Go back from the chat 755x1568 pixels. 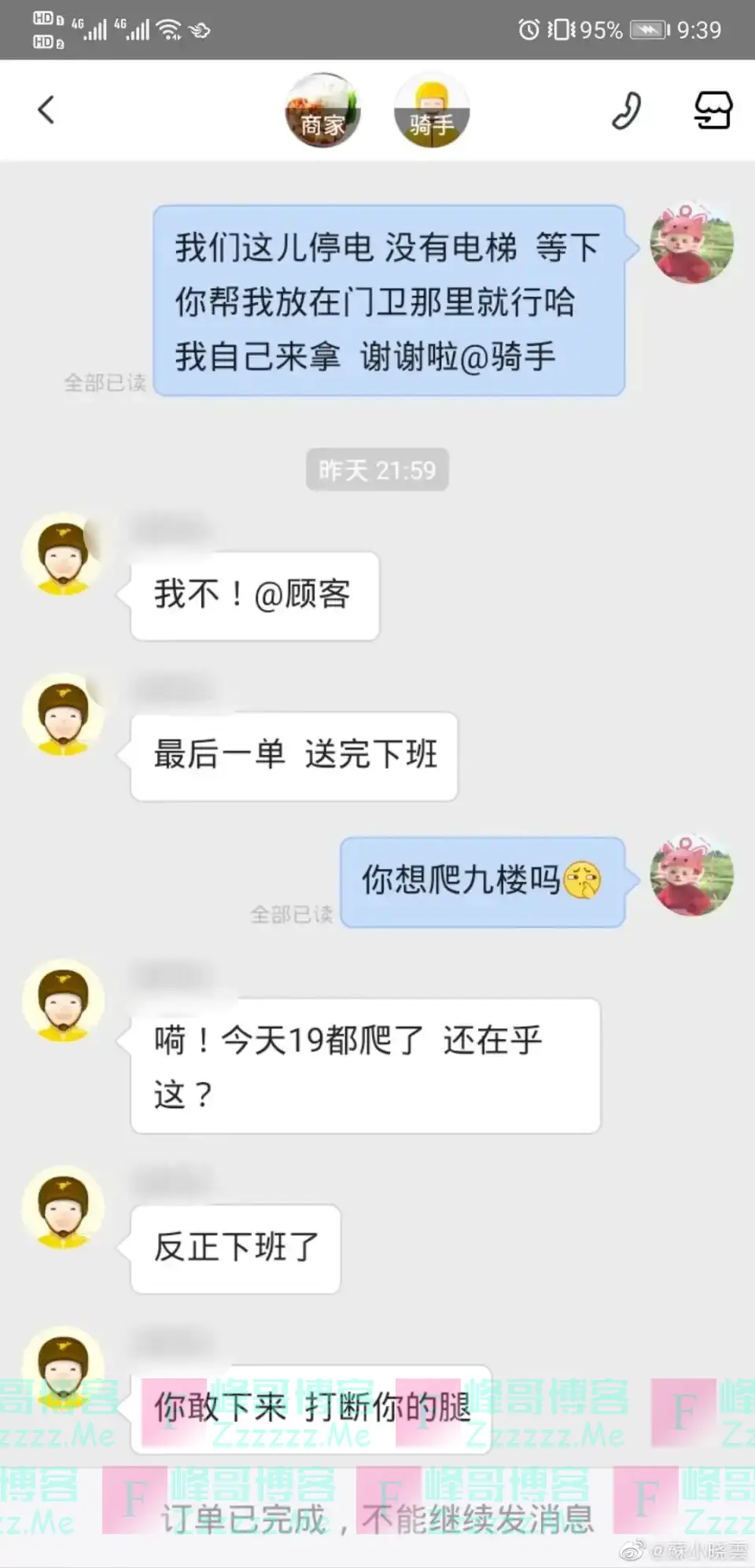46,110
